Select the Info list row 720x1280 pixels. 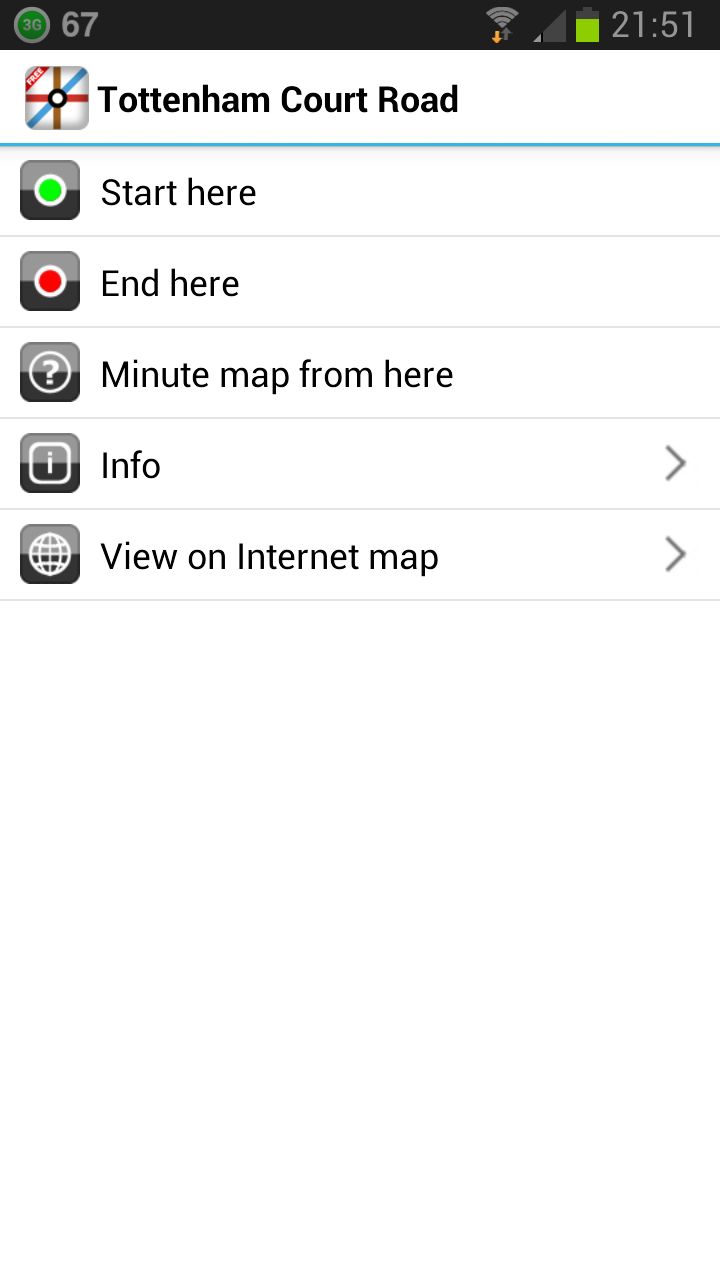[300, 463]
